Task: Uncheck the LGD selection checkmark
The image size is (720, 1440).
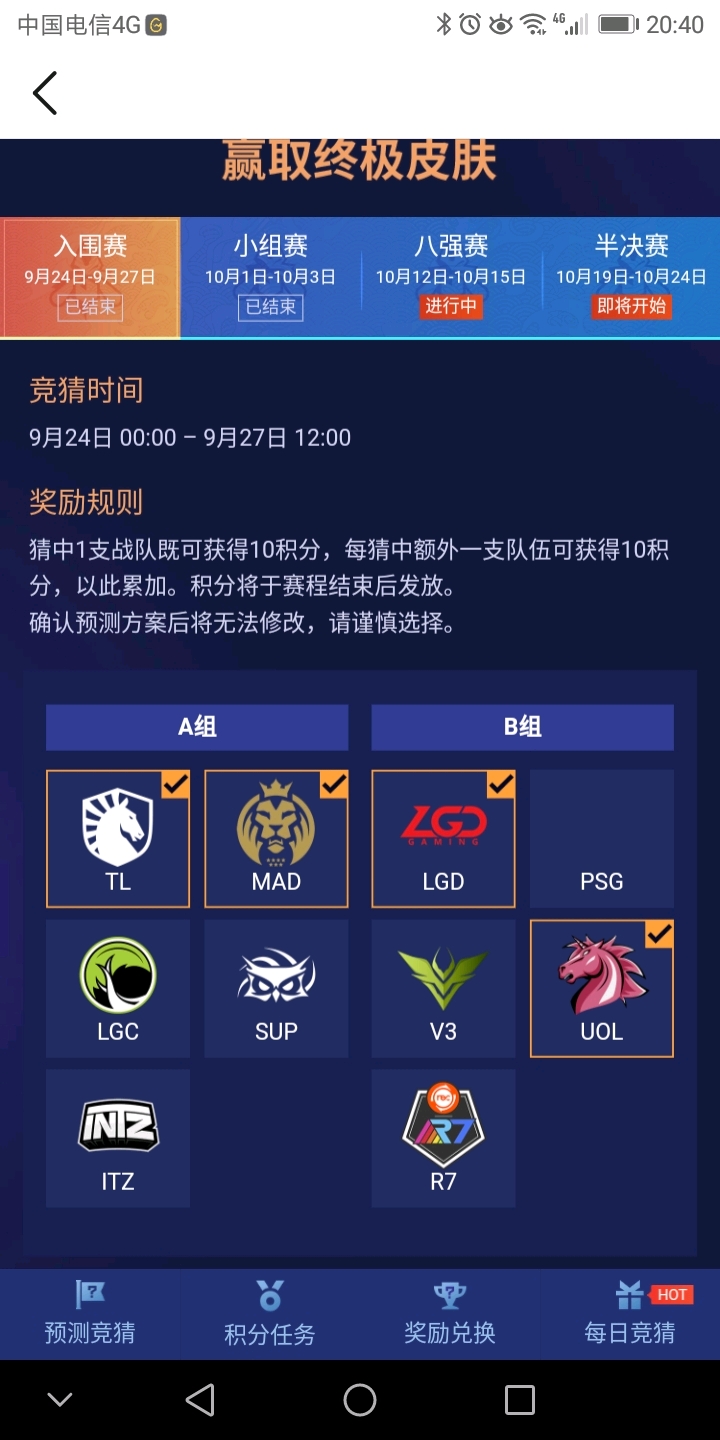Action: coord(502,786)
